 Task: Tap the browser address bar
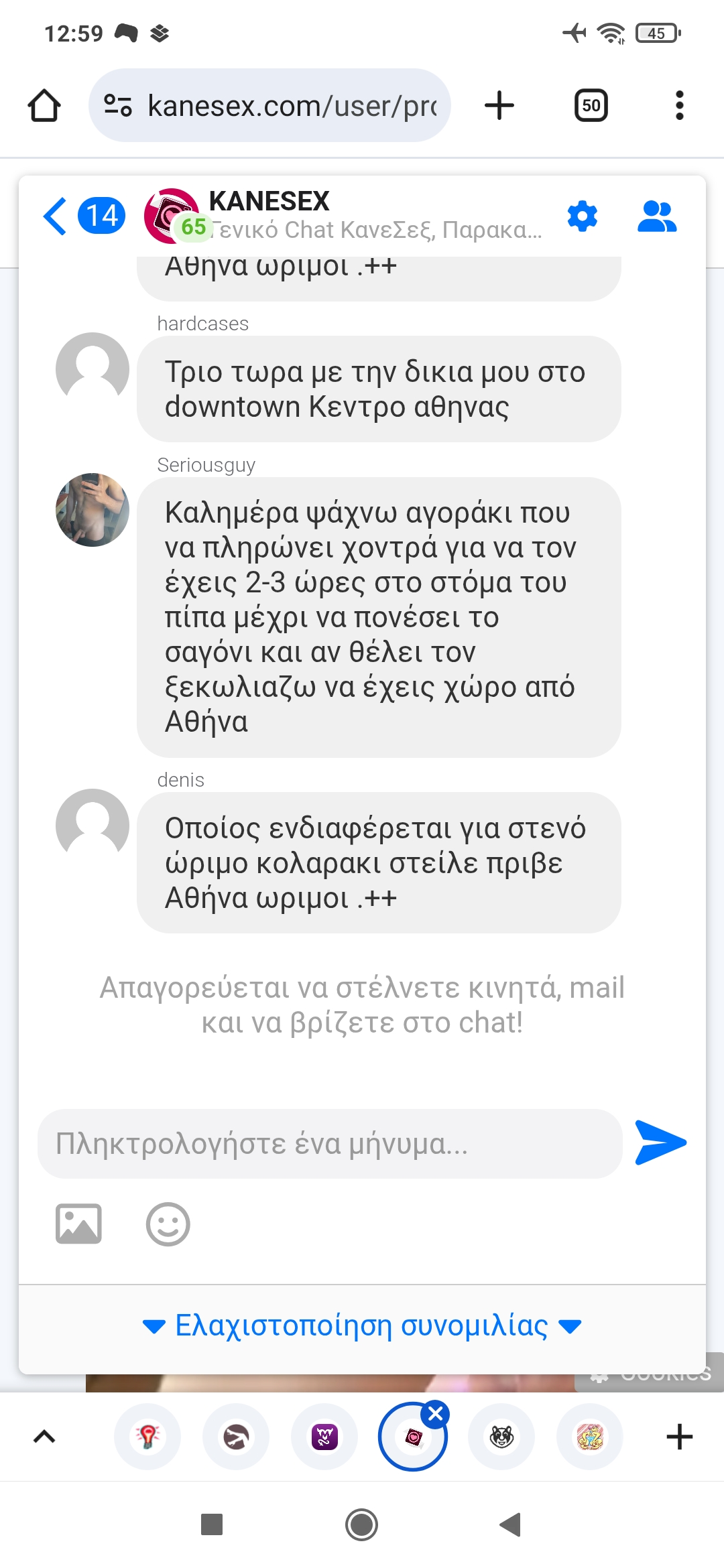tap(269, 106)
